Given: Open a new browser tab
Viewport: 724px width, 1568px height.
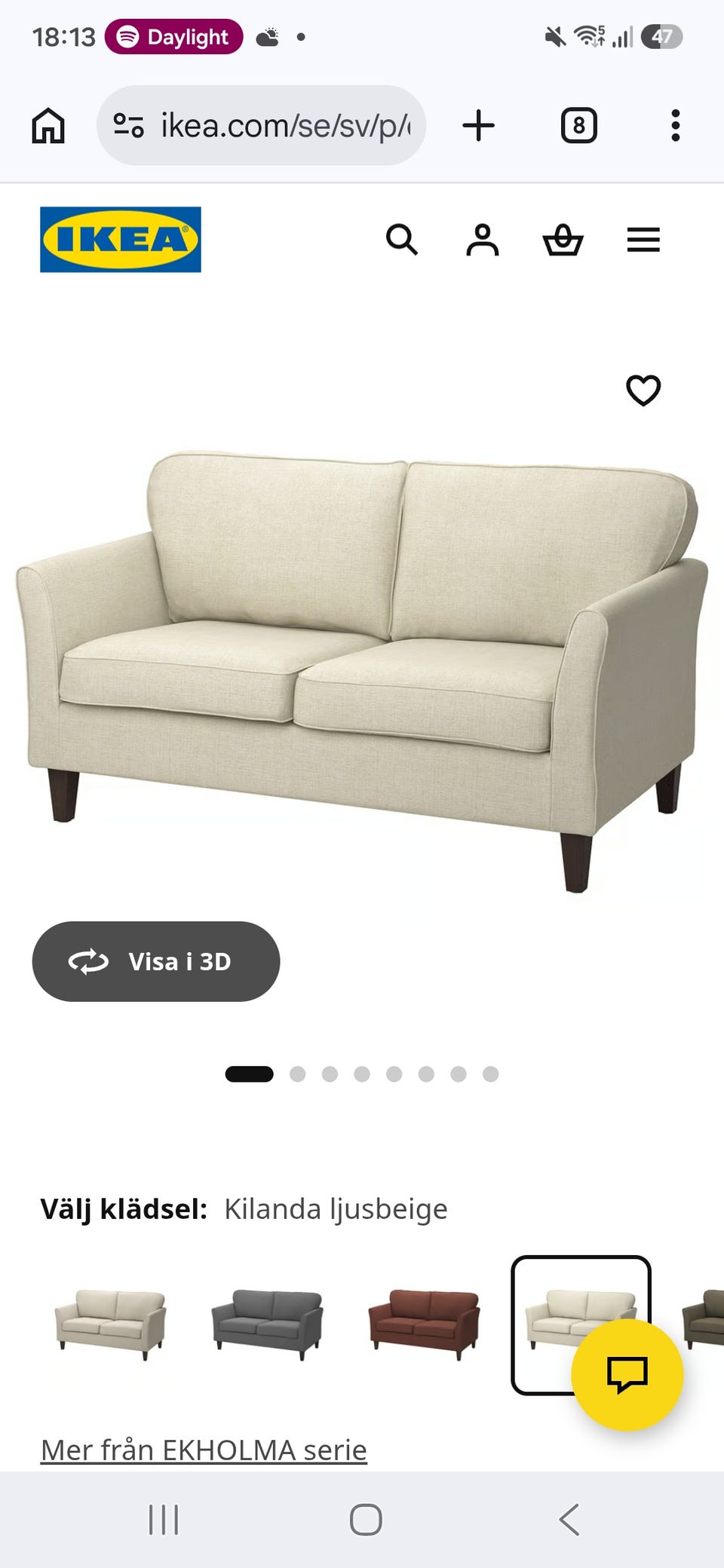Looking at the screenshot, I should click(x=479, y=125).
